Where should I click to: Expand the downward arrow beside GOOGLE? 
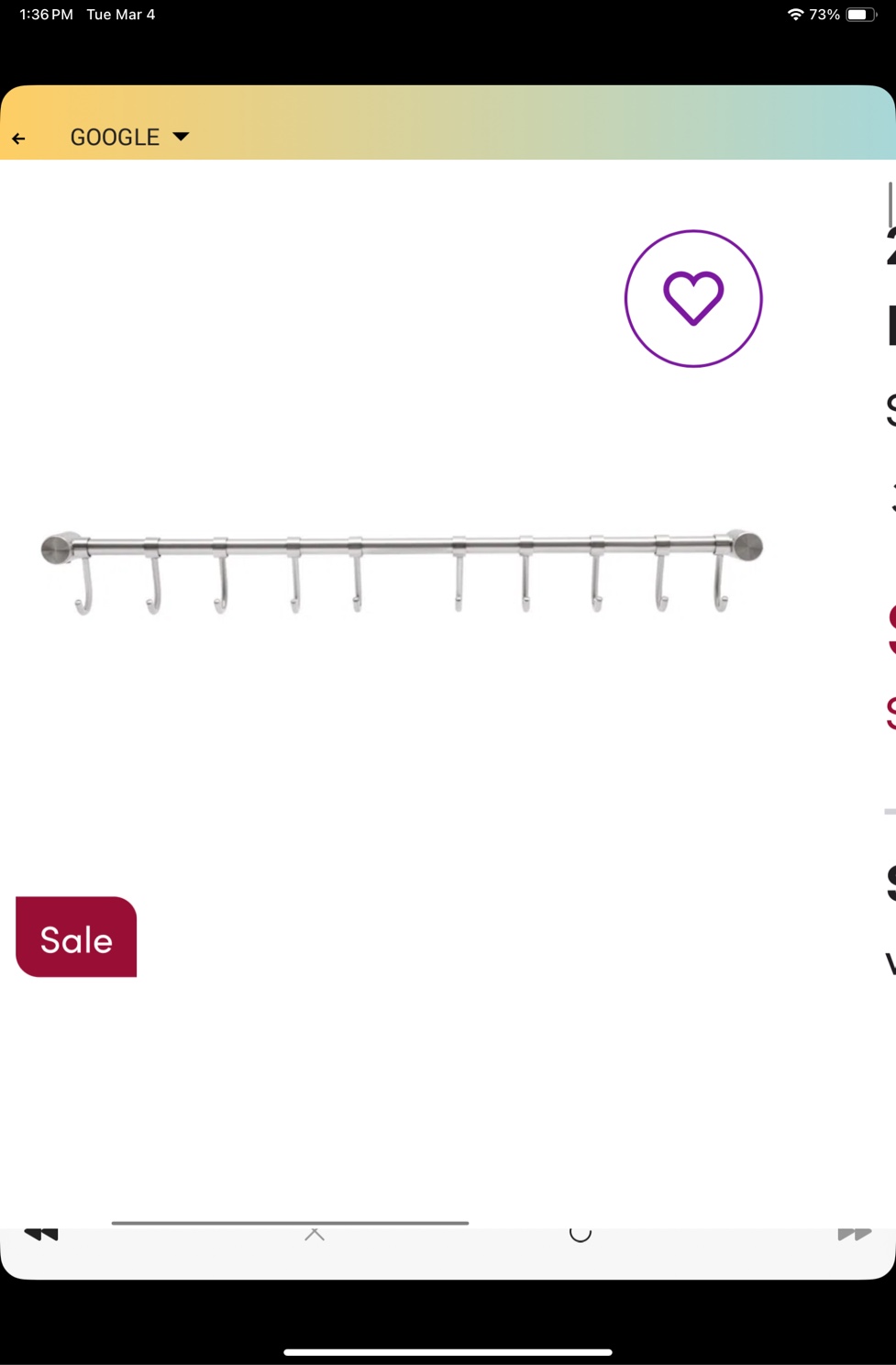[x=181, y=137]
